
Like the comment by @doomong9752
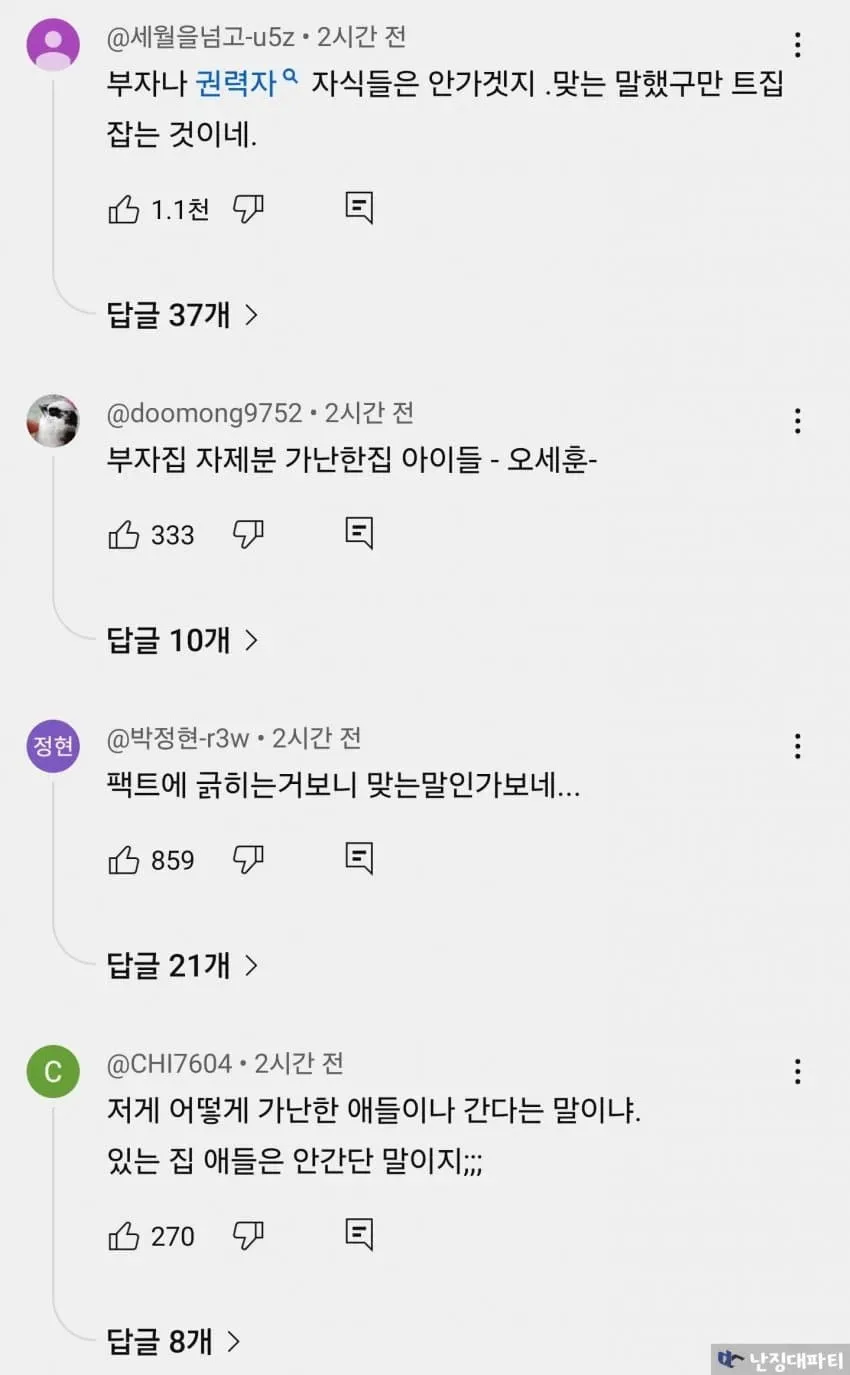pyautogui.click(x=123, y=535)
